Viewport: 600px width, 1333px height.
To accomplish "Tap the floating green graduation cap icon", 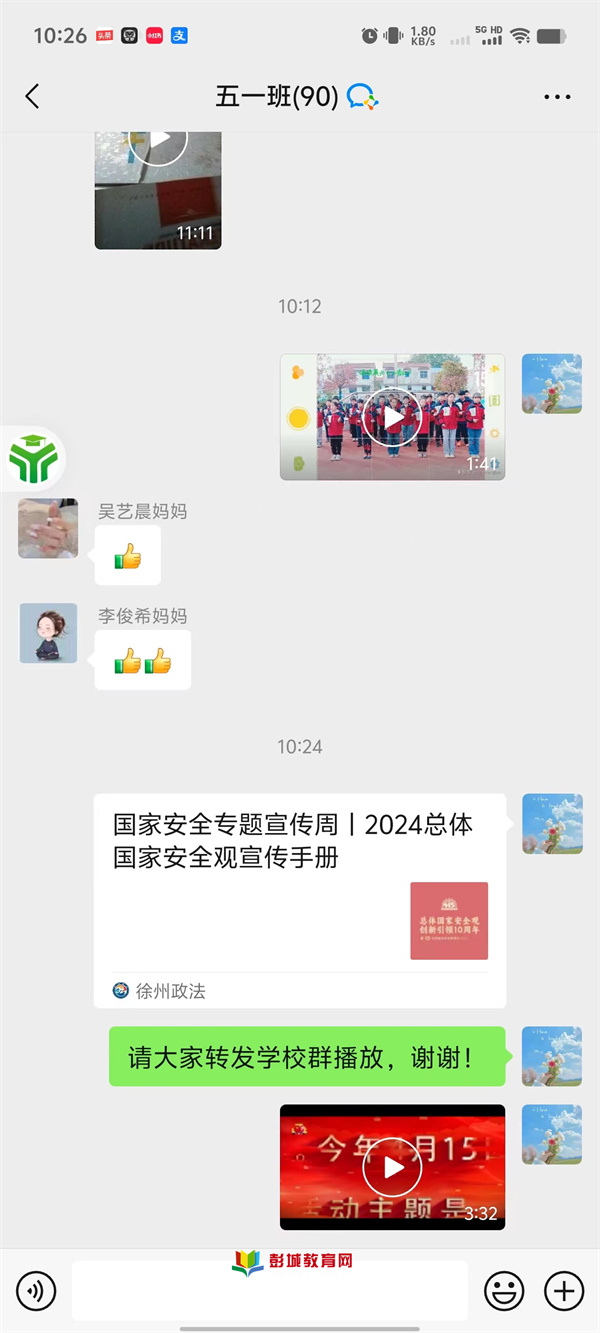I will (x=33, y=459).
